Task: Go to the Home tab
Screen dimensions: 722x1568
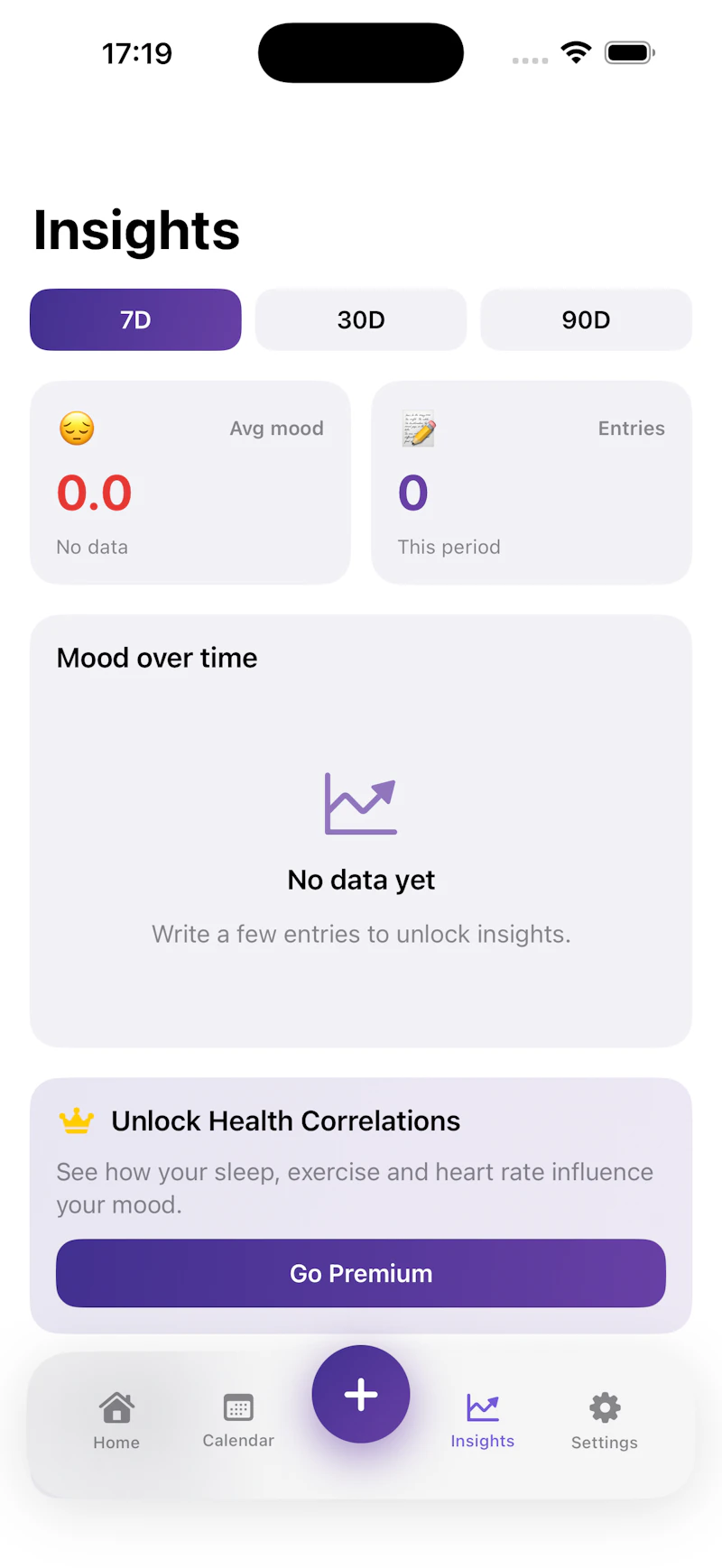Action: pyautogui.click(x=116, y=1420)
